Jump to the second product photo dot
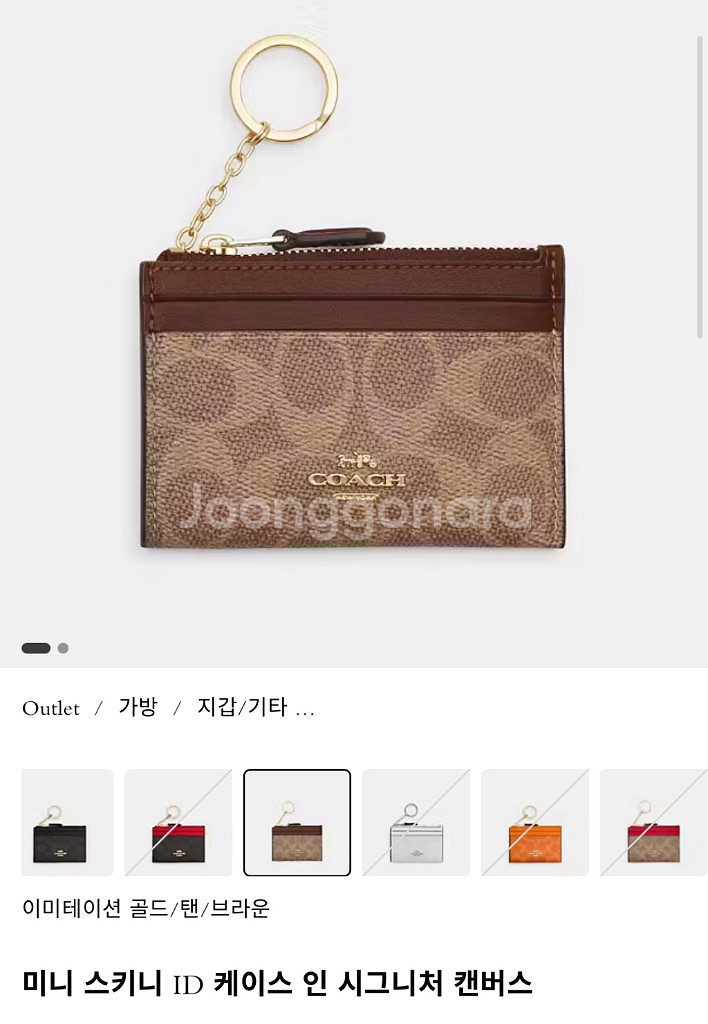Viewport: 708px width, 1024px height. 63,648
